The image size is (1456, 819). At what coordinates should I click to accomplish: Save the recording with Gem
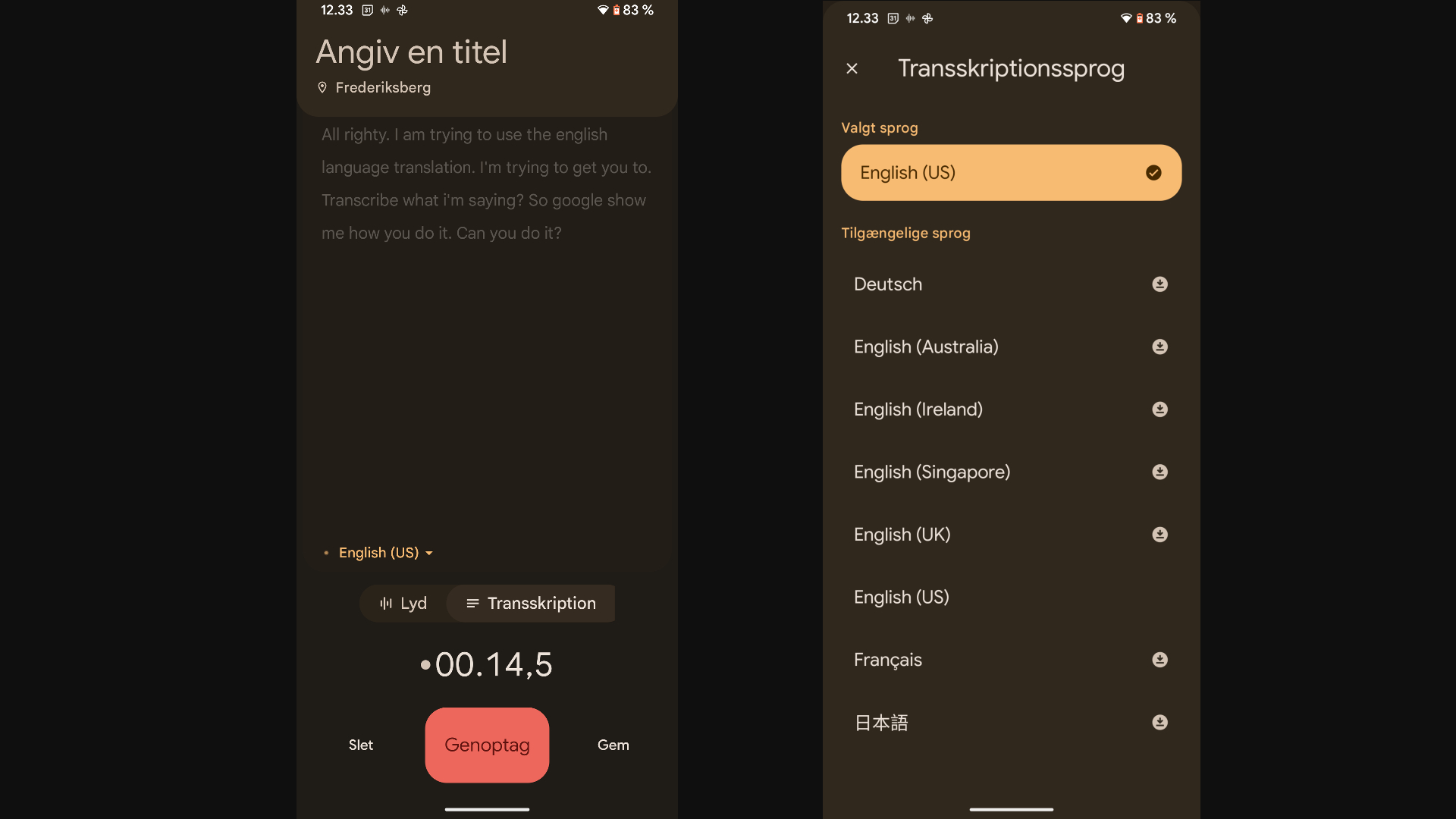[x=613, y=745]
